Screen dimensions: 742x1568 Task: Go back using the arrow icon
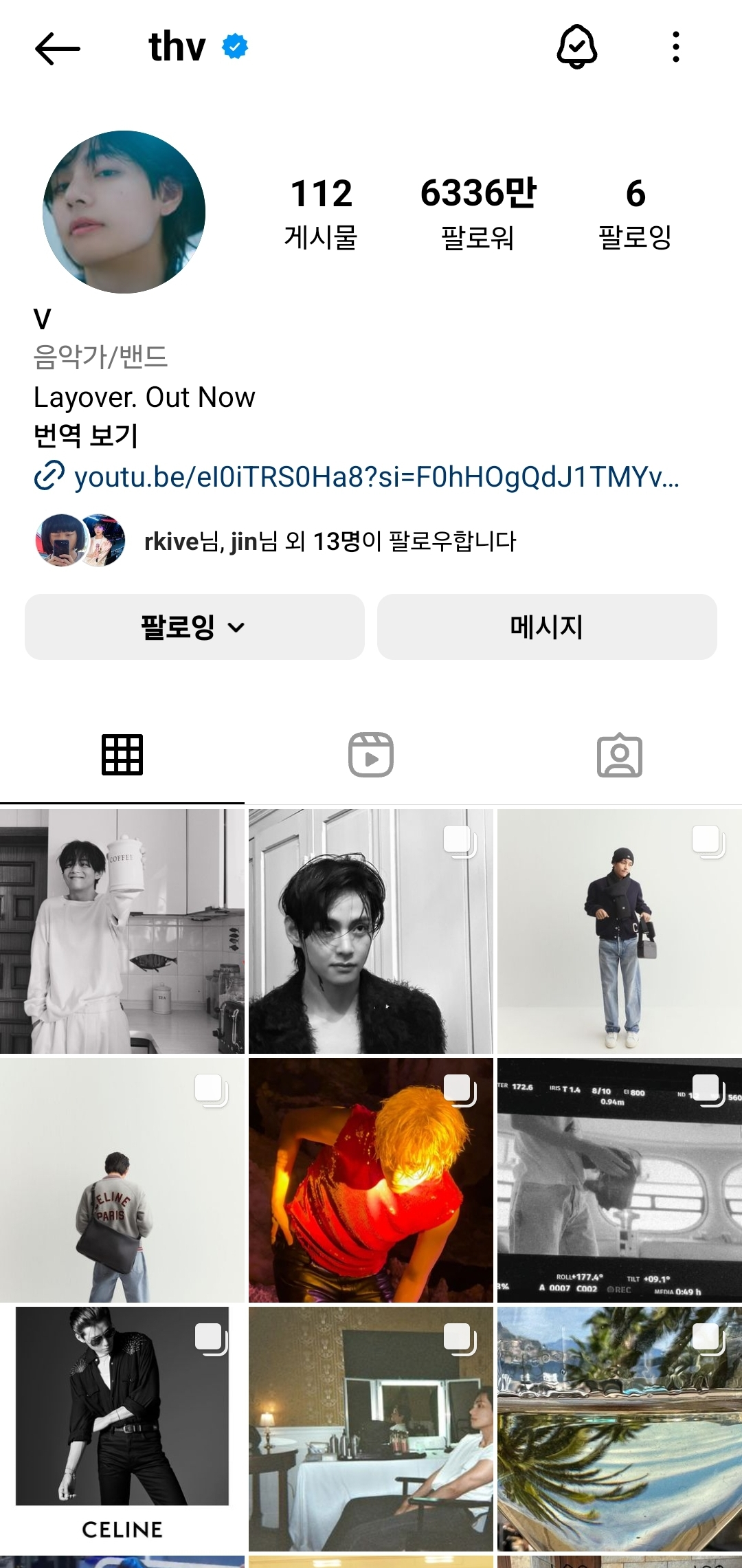click(x=57, y=48)
